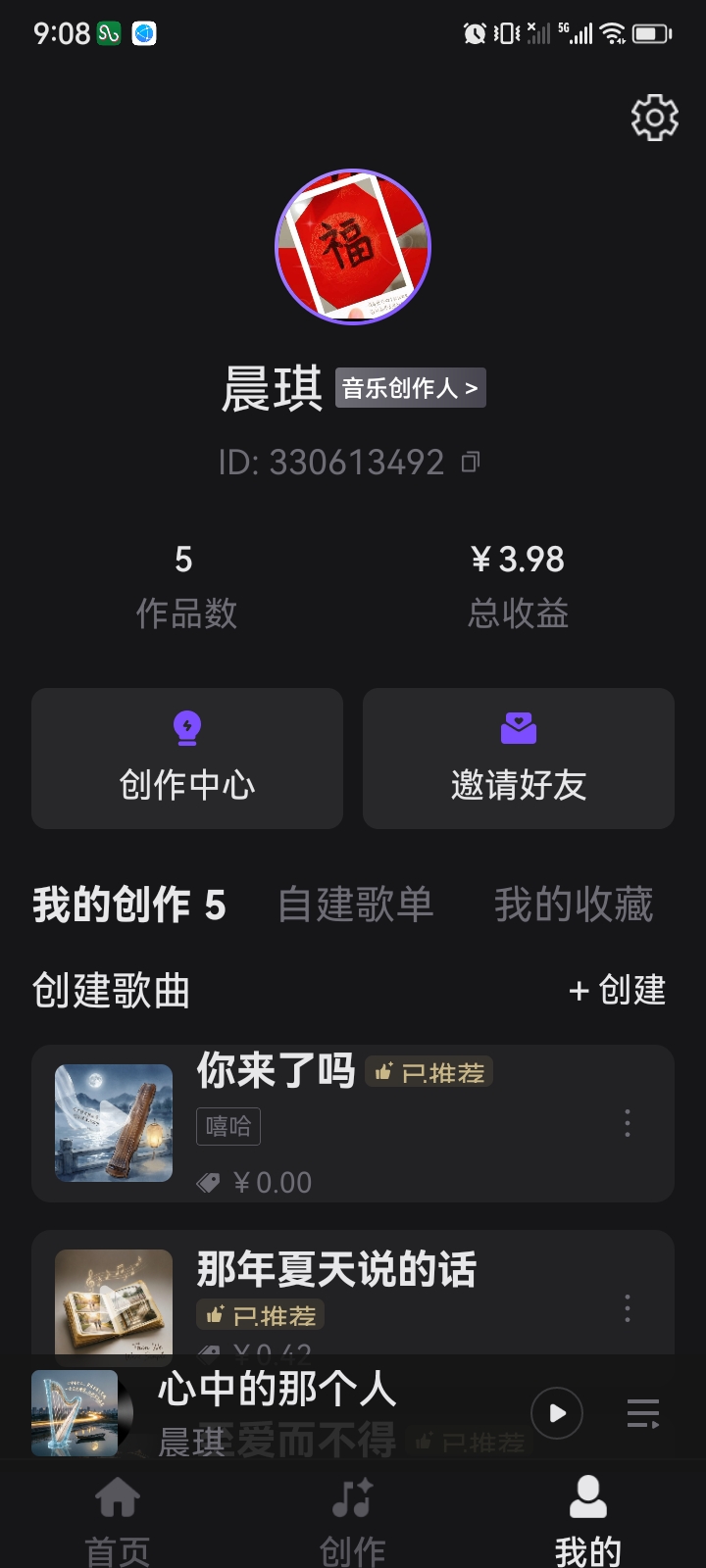The height and width of the screenshot is (1568, 706).
Task: Open 总收益 total earnings
Action: point(518,585)
